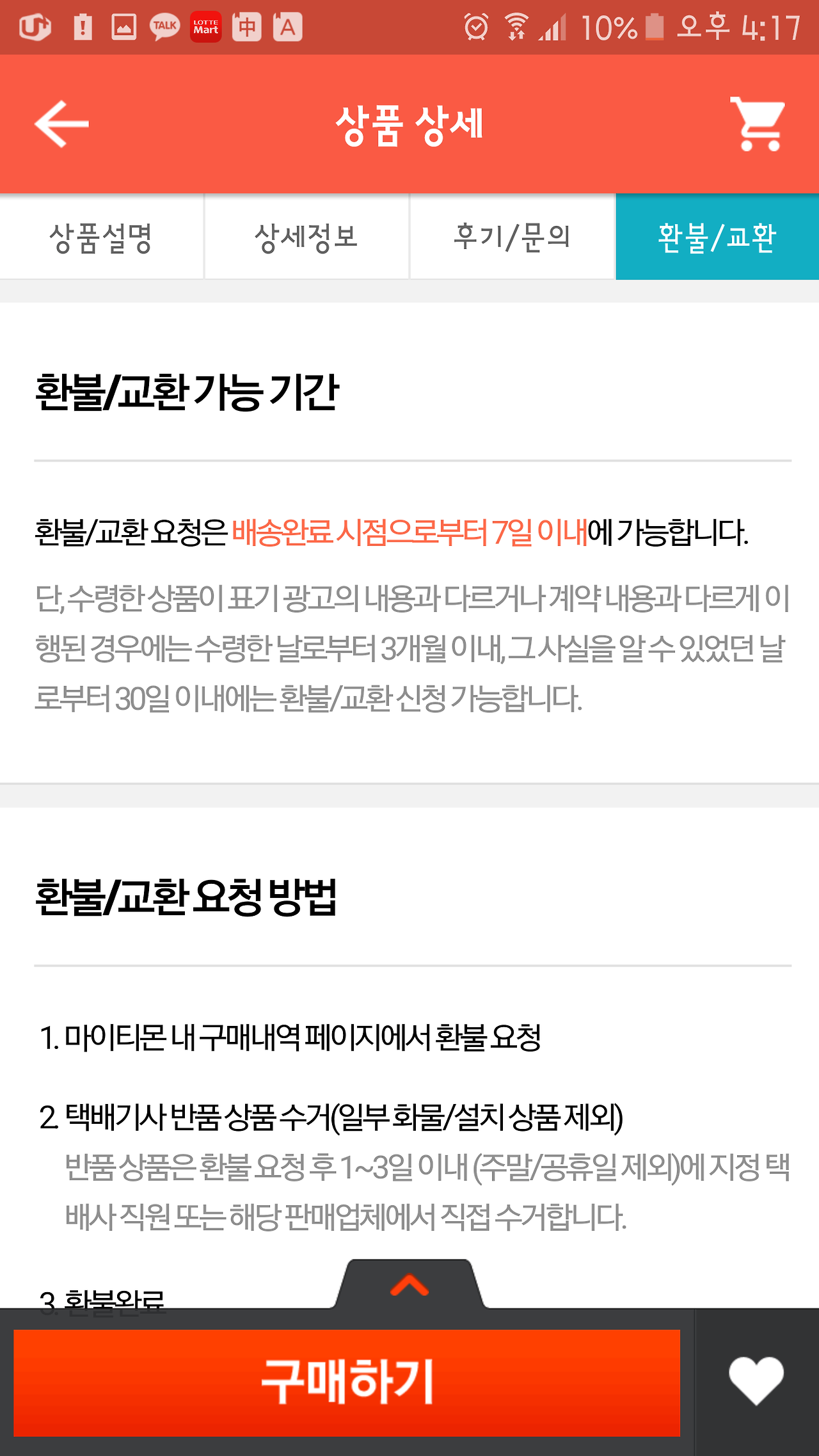Tap the 구매하기 buy button
The height and width of the screenshot is (1456, 819).
pos(347,1382)
